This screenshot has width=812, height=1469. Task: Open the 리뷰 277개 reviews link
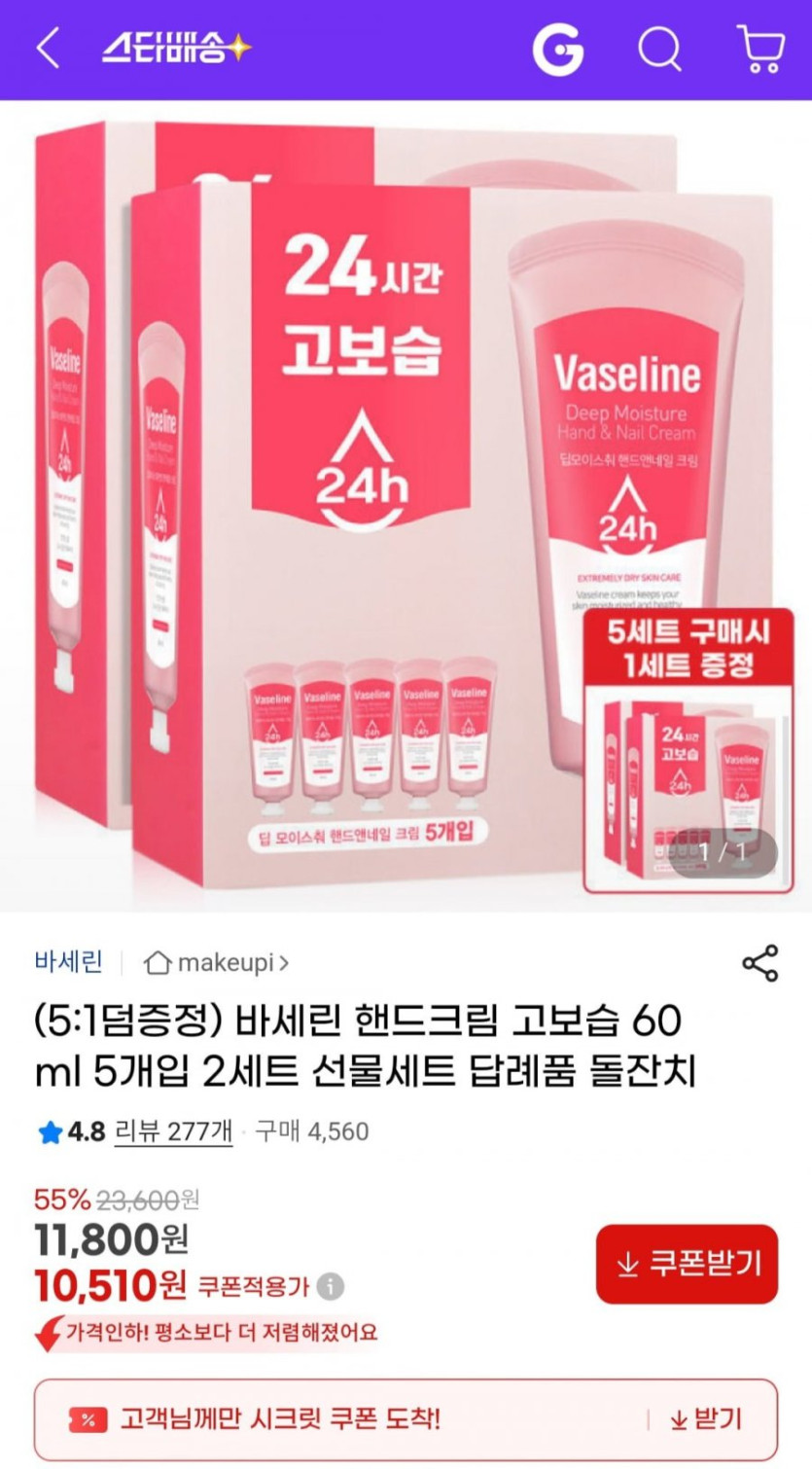click(173, 1131)
